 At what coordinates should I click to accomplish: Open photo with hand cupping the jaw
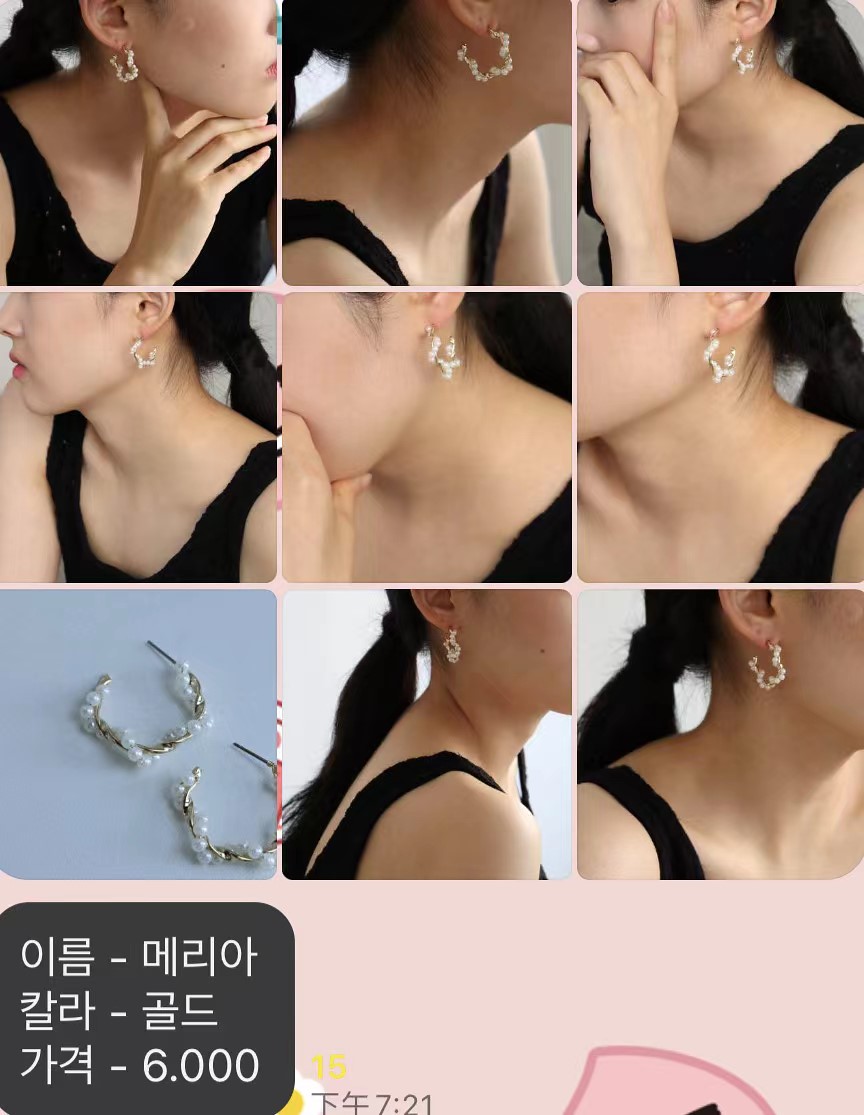tap(427, 437)
